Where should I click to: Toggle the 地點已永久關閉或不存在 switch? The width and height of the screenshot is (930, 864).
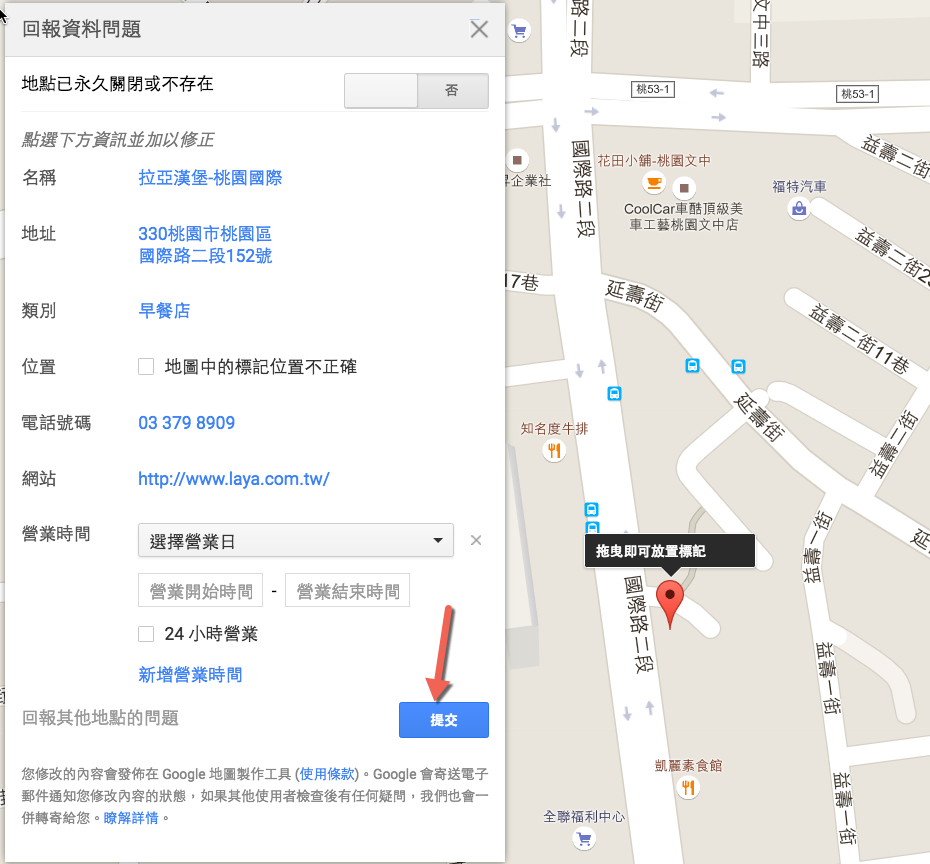[x=416, y=90]
